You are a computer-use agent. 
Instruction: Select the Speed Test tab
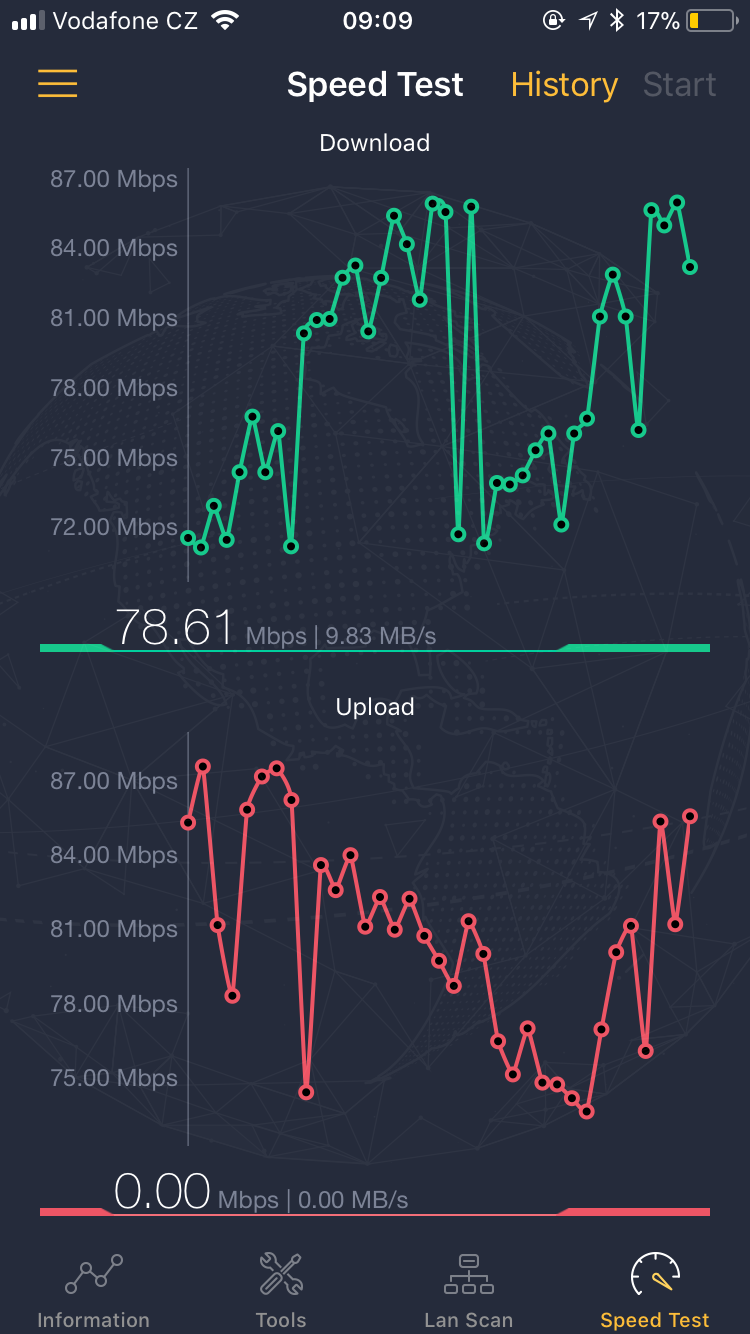pos(655,1290)
